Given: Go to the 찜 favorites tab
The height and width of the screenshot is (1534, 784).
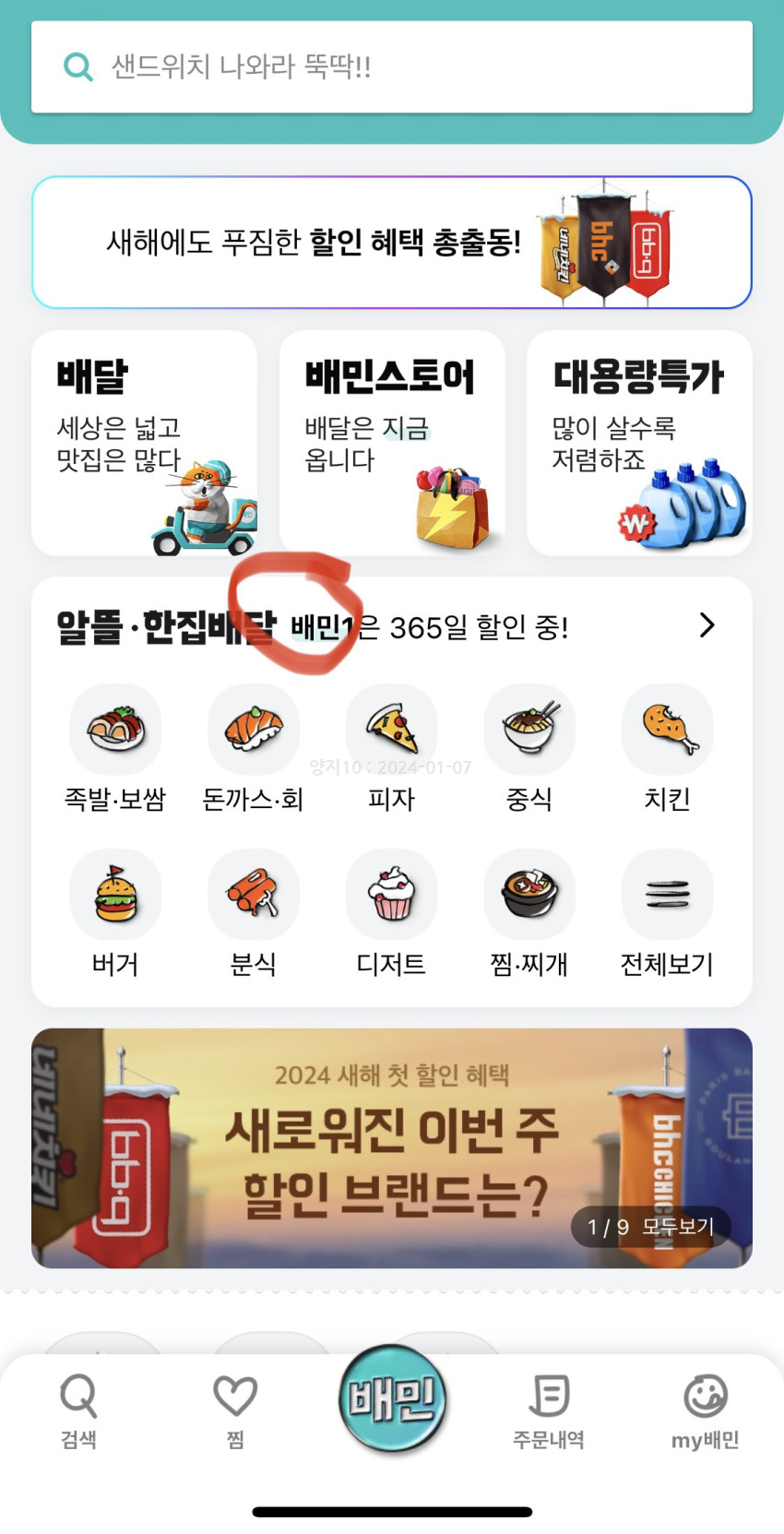Looking at the screenshot, I should pos(235,1411).
